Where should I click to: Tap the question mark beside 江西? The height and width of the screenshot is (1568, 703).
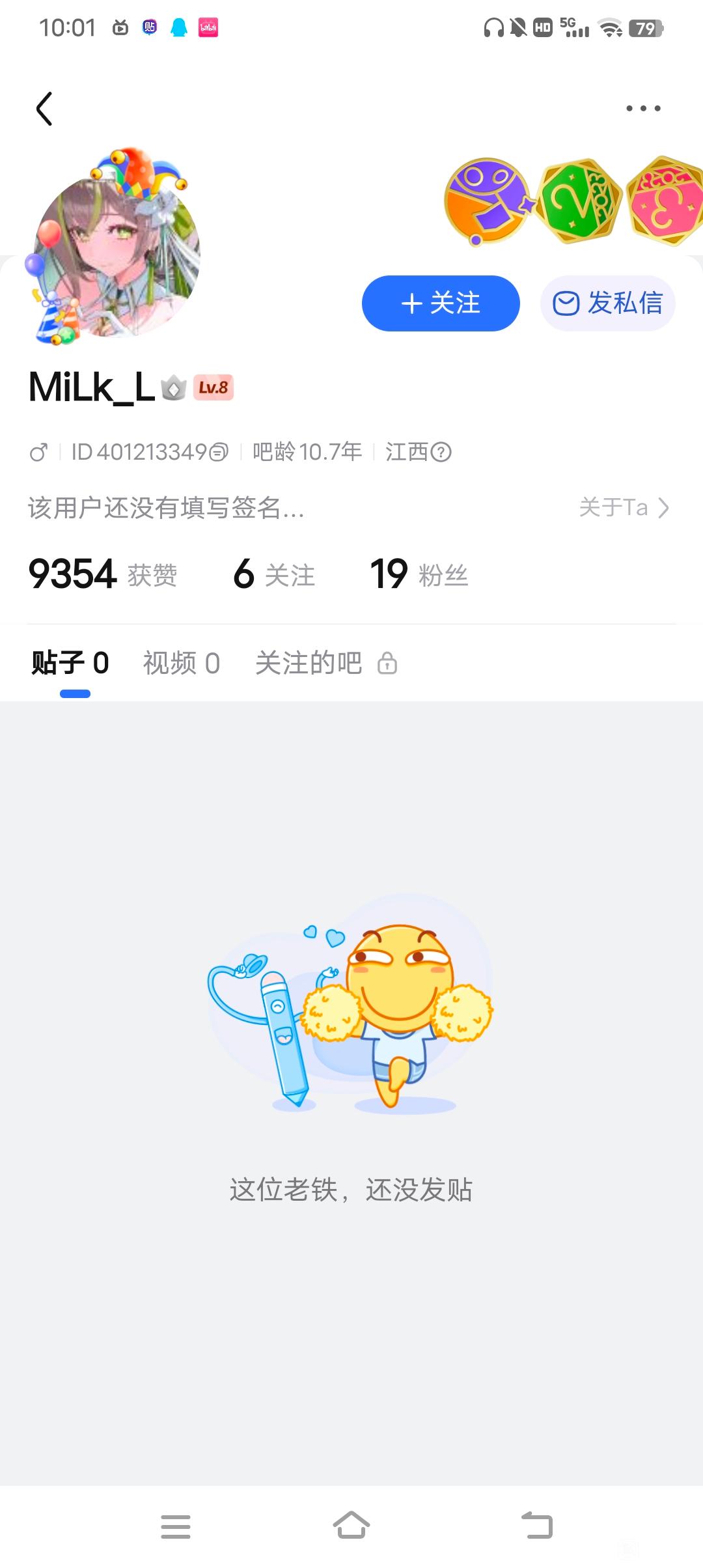click(441, 452)
